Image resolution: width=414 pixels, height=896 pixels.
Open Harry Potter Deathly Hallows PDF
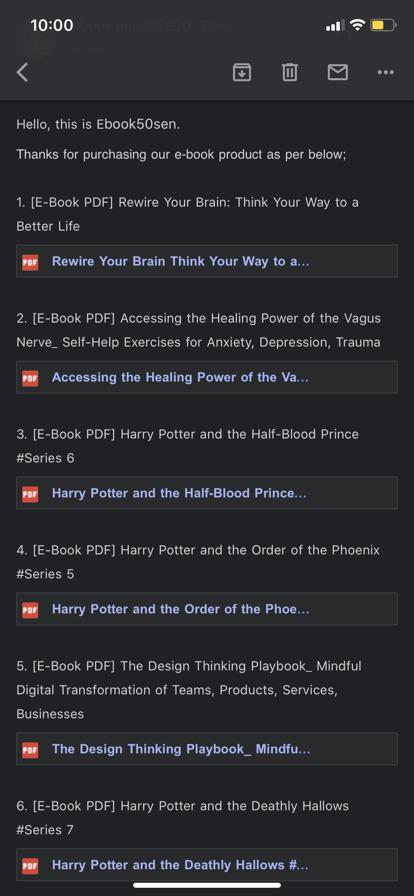pos(207,865)
